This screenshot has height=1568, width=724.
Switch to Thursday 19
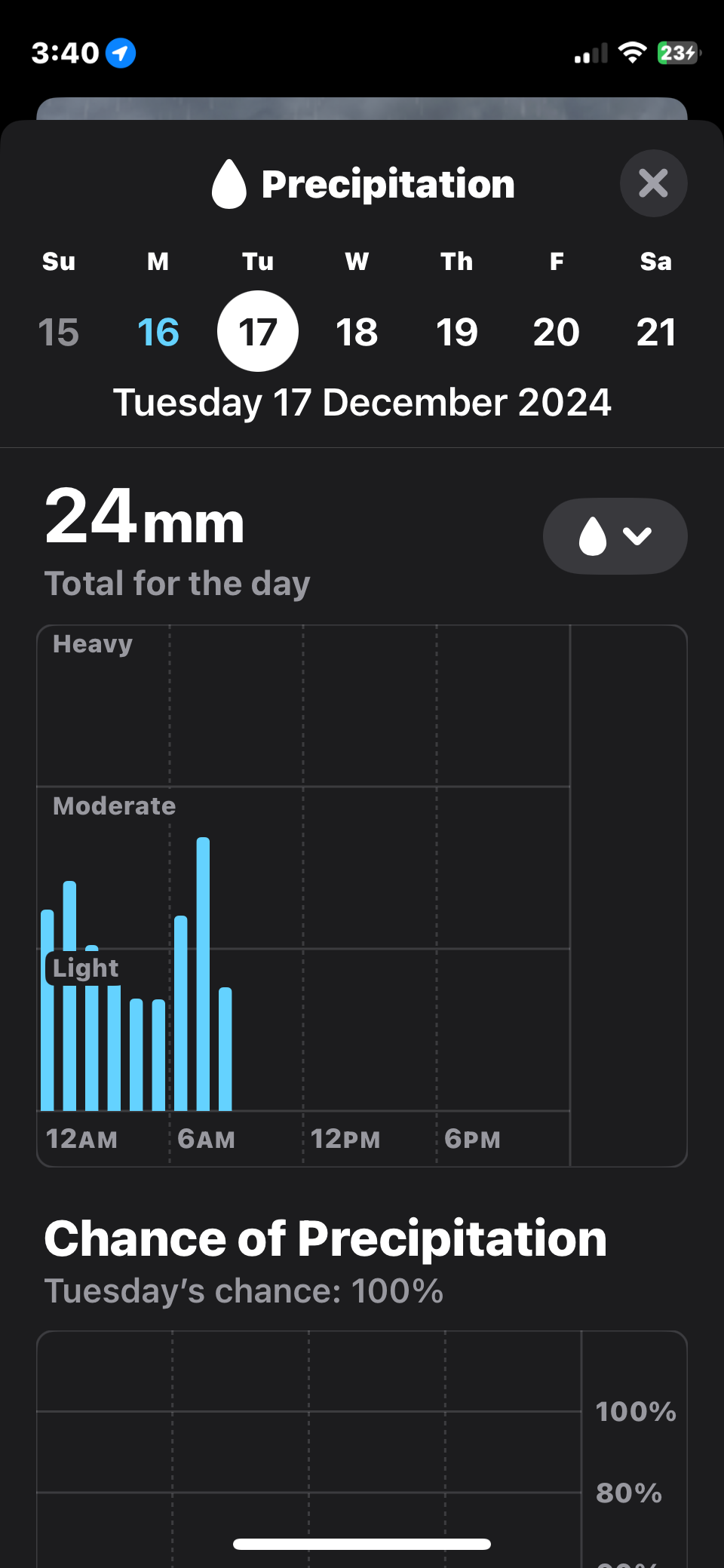click(457, 332)
